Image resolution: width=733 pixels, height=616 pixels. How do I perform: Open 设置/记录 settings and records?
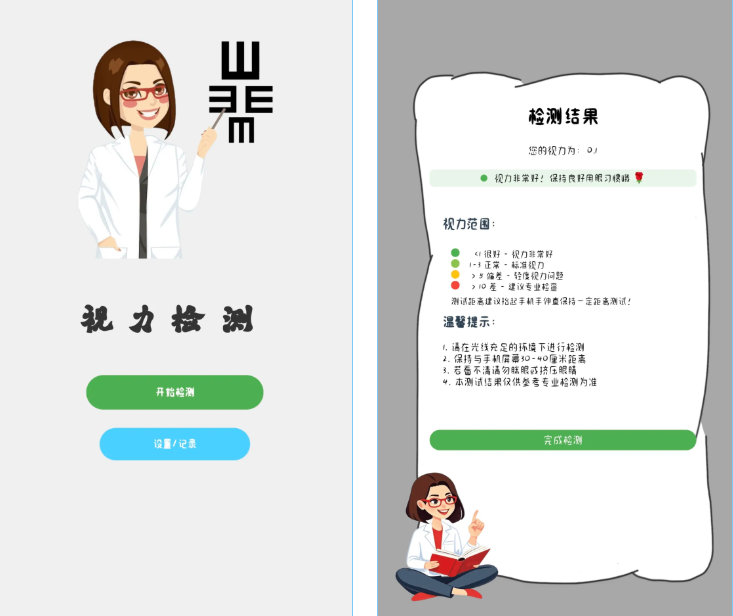click(x=175, y=443)
